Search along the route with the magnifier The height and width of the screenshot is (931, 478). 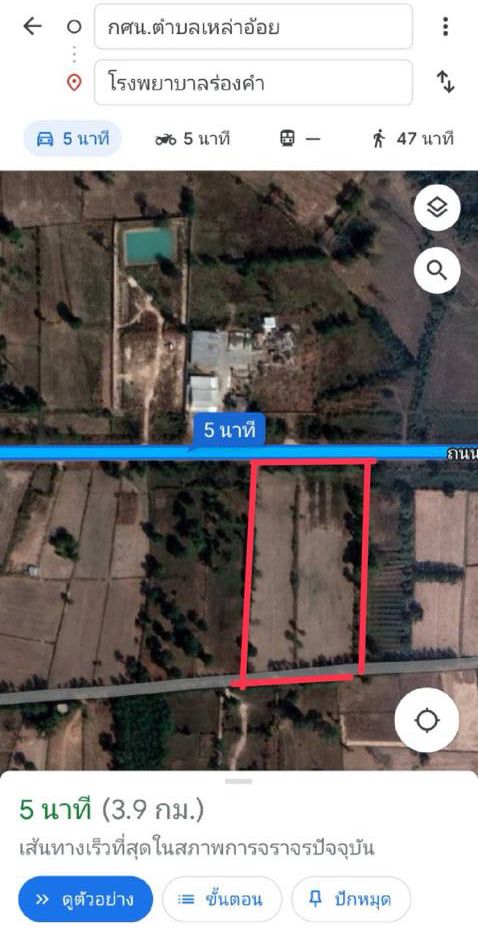[437, 271]
